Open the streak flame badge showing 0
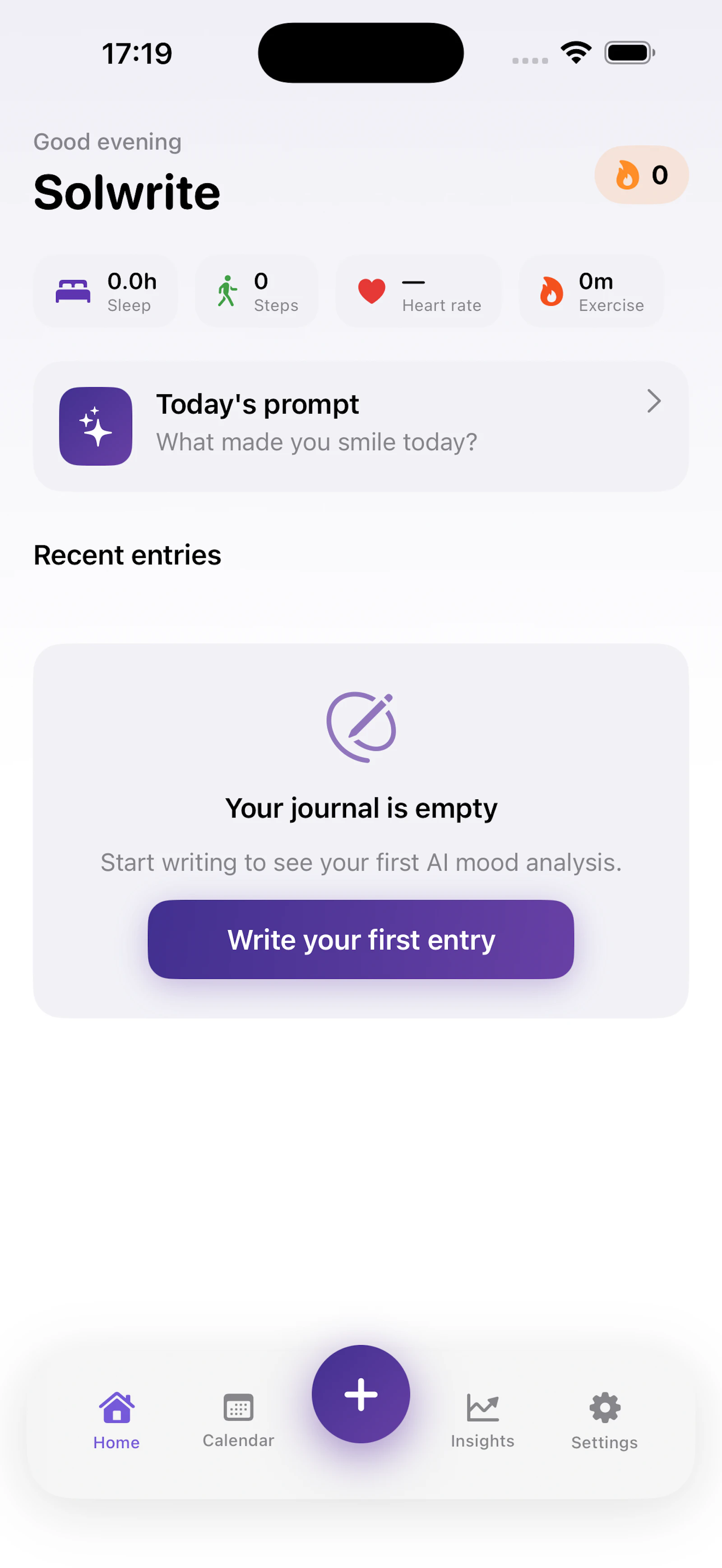Image resolution: width=722 pixels, height=1568 pixels. 641,175
